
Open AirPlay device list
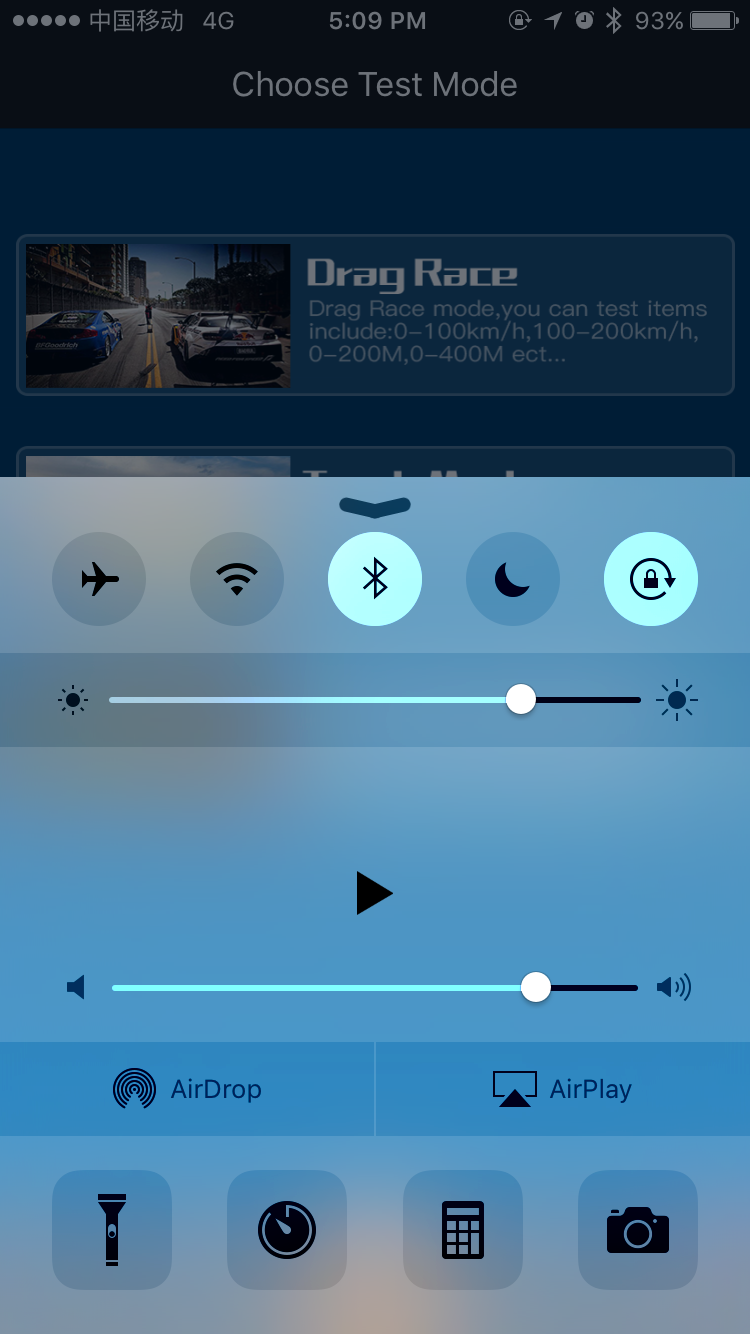(x=562, y=1089)
